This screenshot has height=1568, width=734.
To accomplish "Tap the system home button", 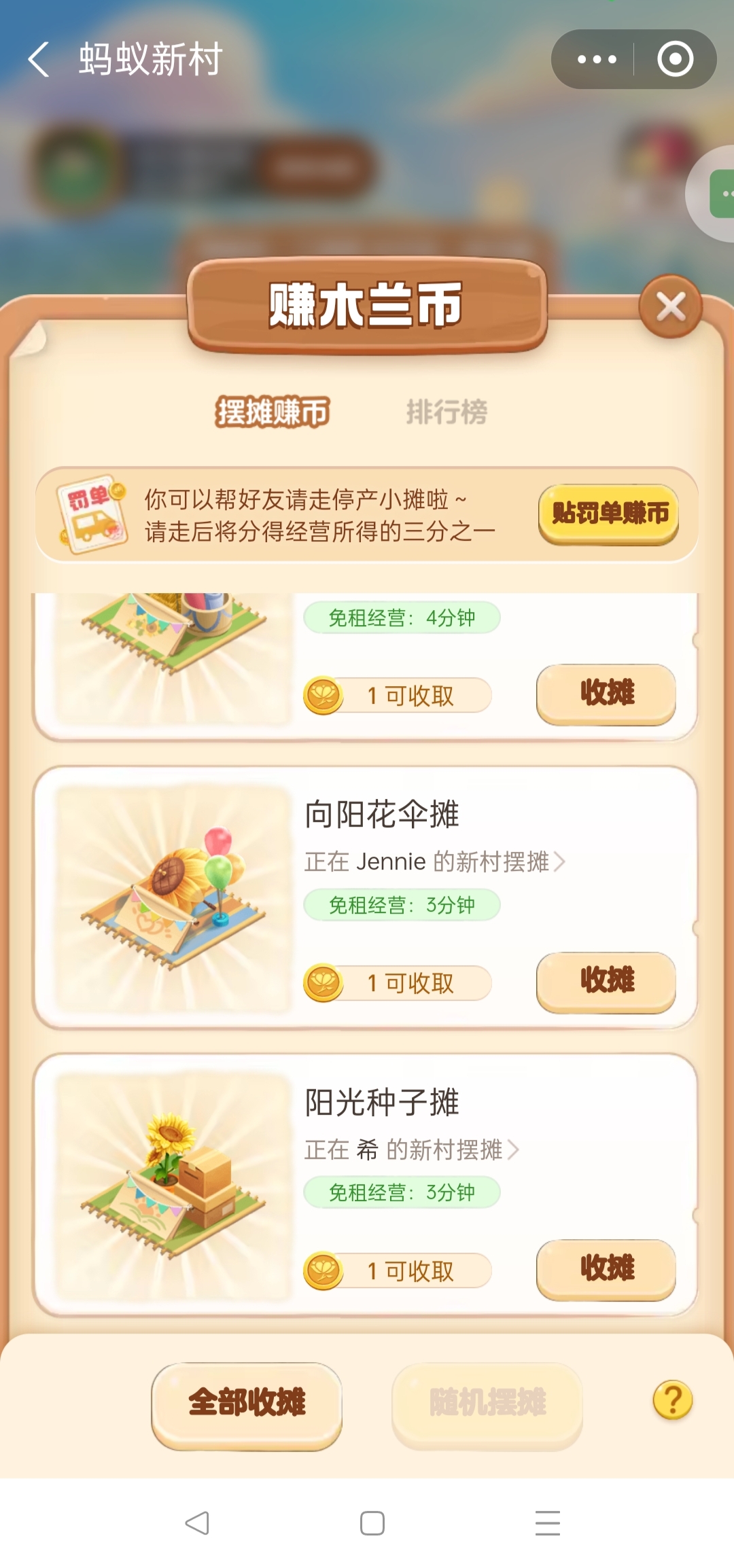I will tap(372, 1523).
